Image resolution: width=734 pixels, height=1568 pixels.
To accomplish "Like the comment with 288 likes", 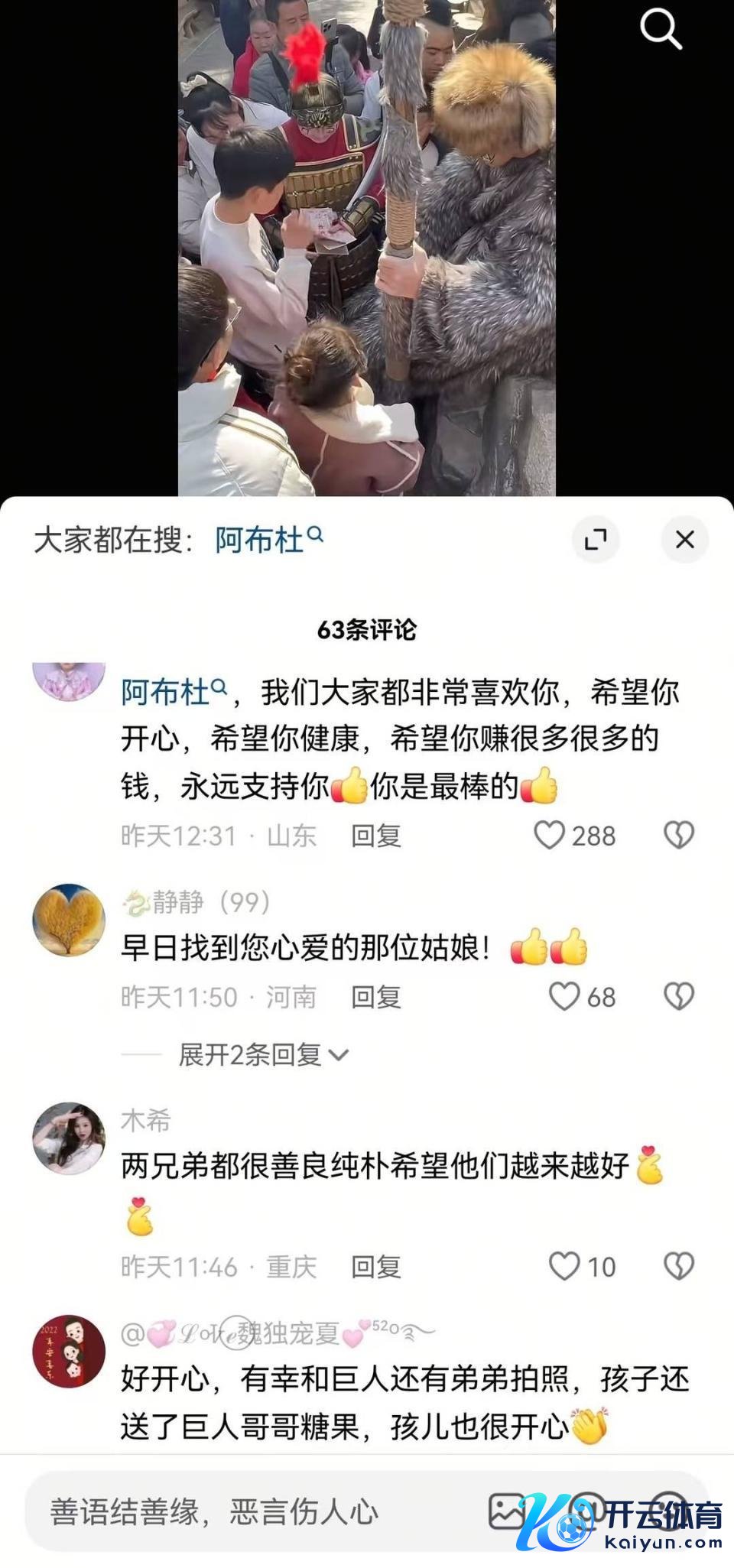I will [x=549, y=835].
